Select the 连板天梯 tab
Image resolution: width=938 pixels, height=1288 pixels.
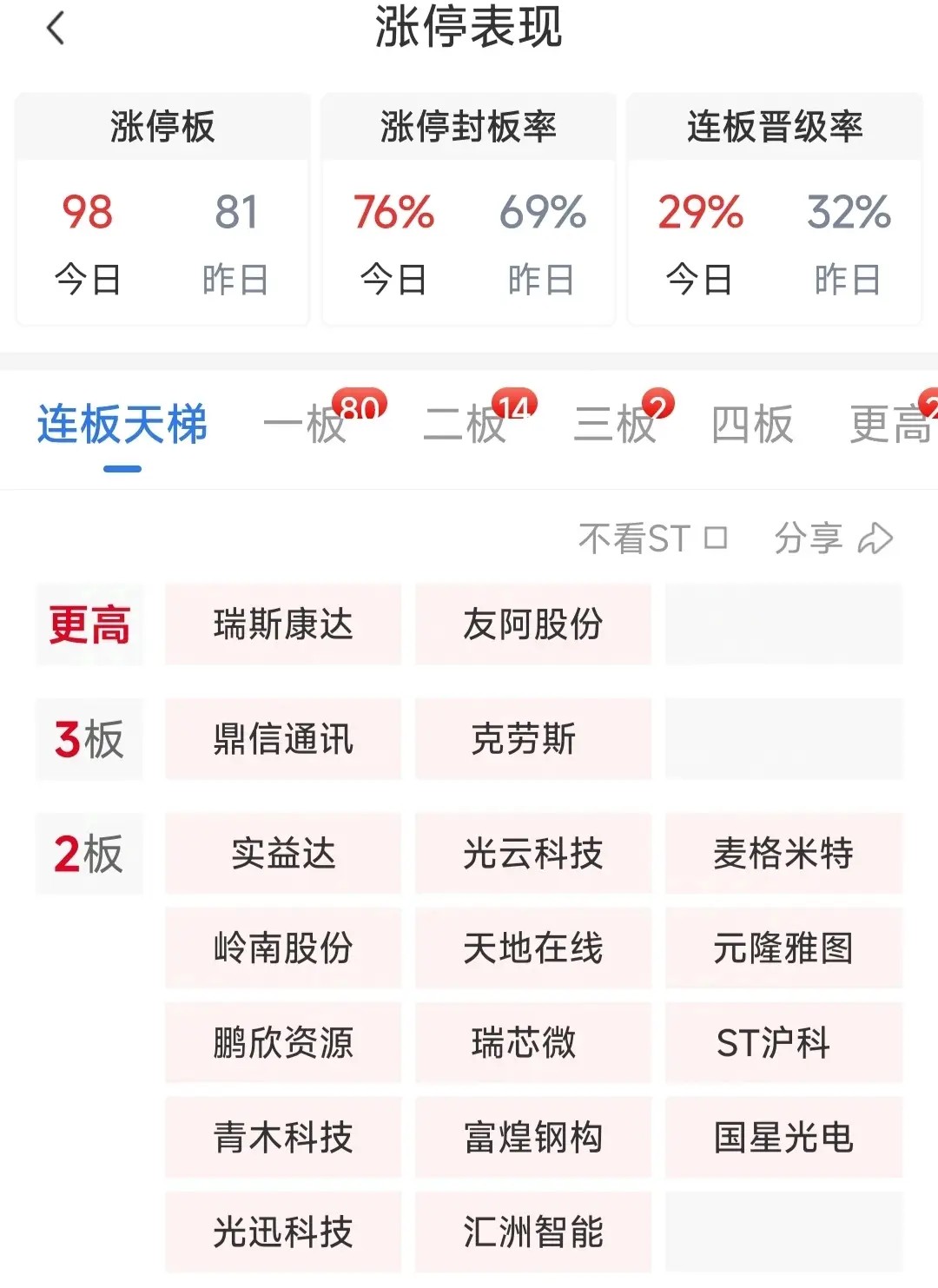point(122,425)
